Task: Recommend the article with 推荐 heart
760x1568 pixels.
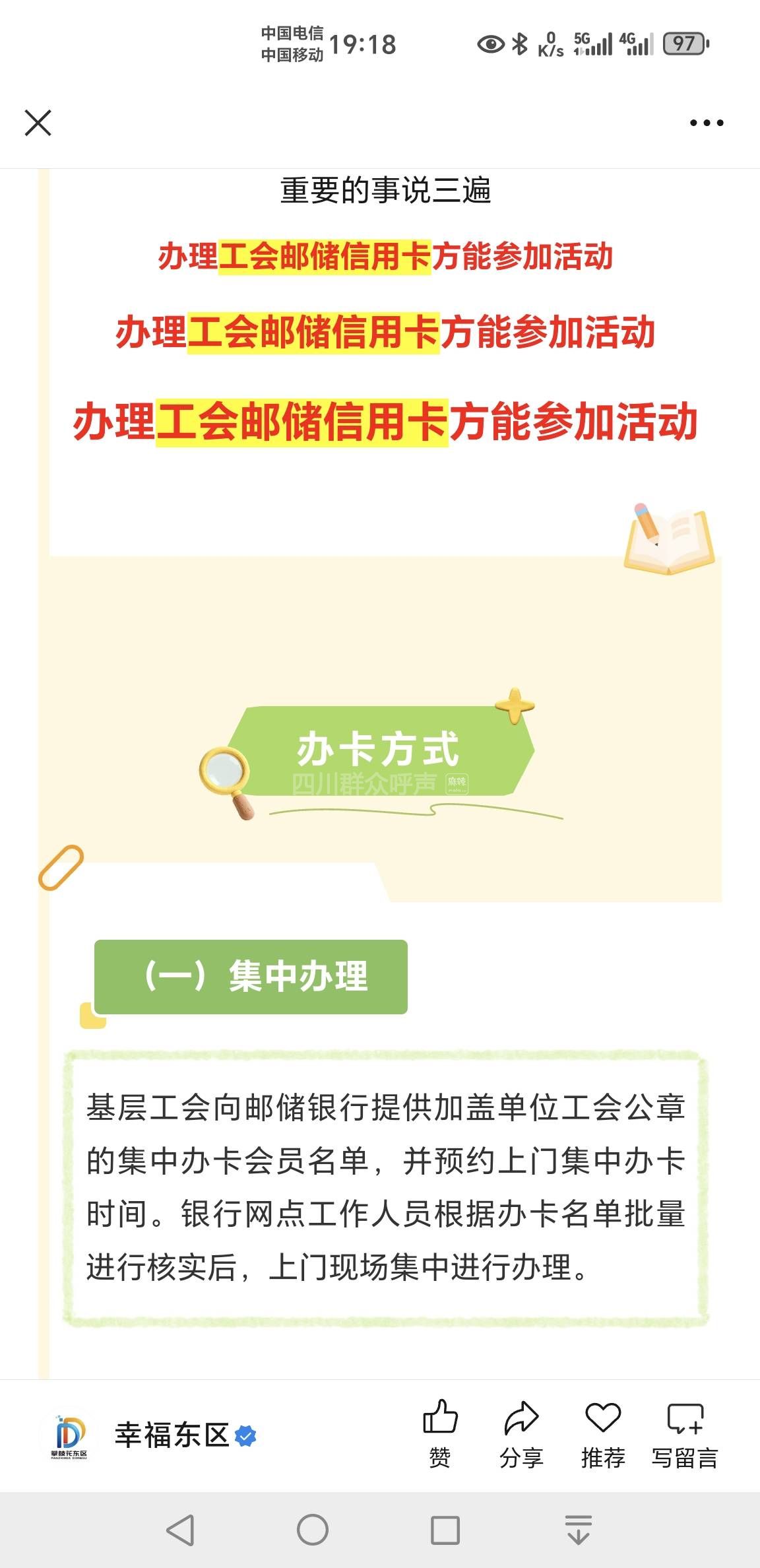Action: point(603,1433)
